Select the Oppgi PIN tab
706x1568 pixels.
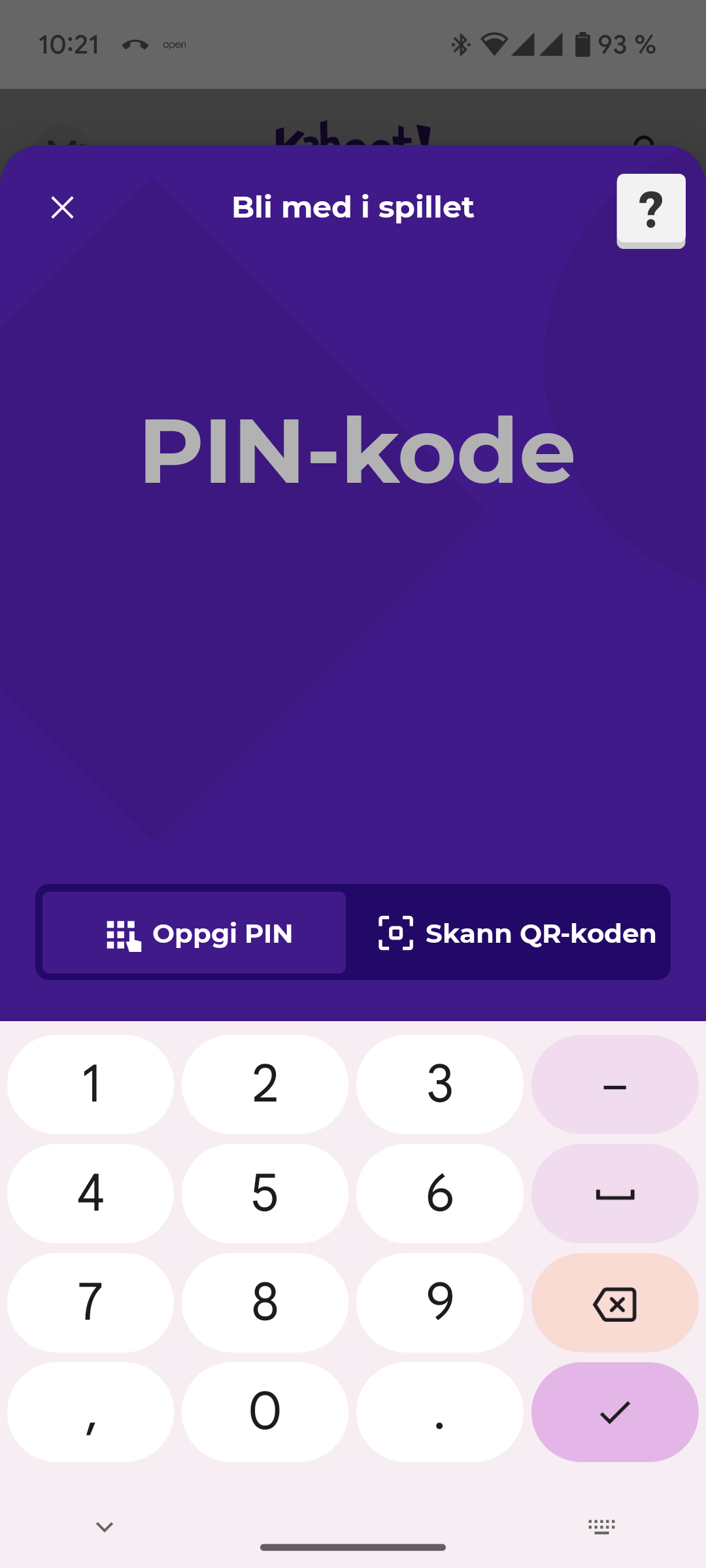point(194,933)
